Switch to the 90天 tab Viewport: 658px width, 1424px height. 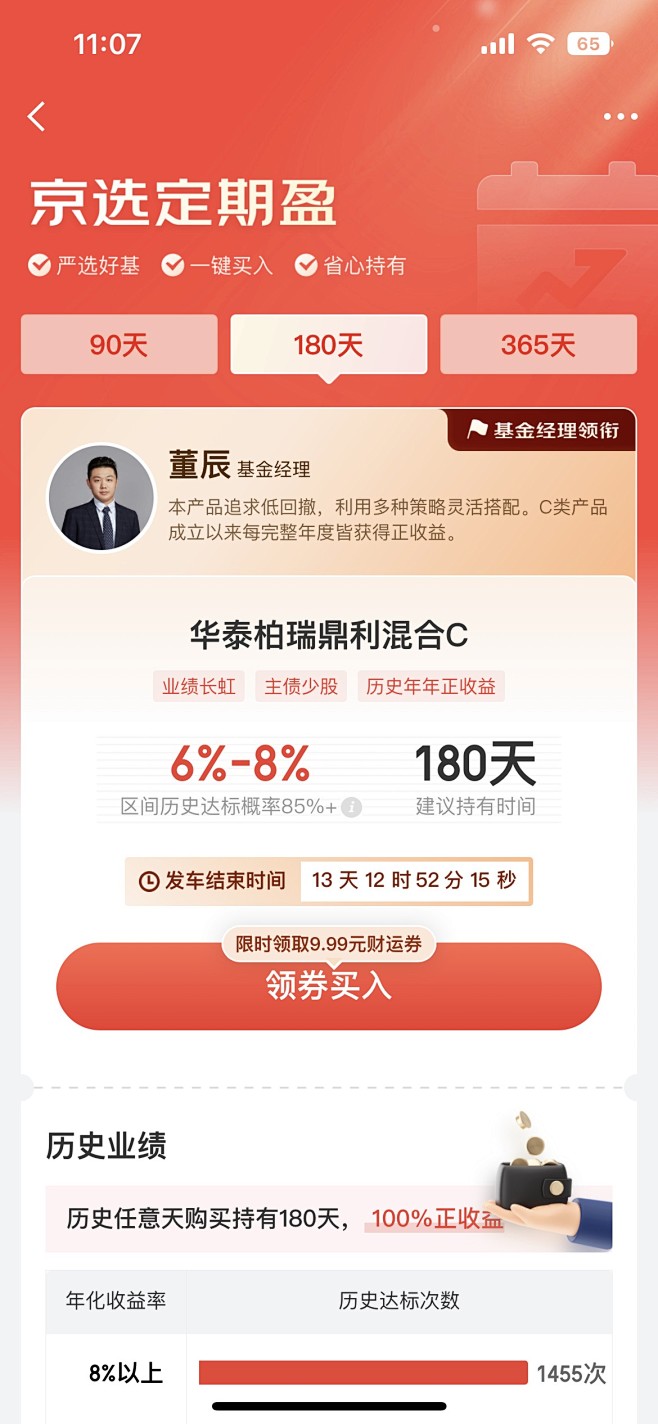(x=119, y=345)
